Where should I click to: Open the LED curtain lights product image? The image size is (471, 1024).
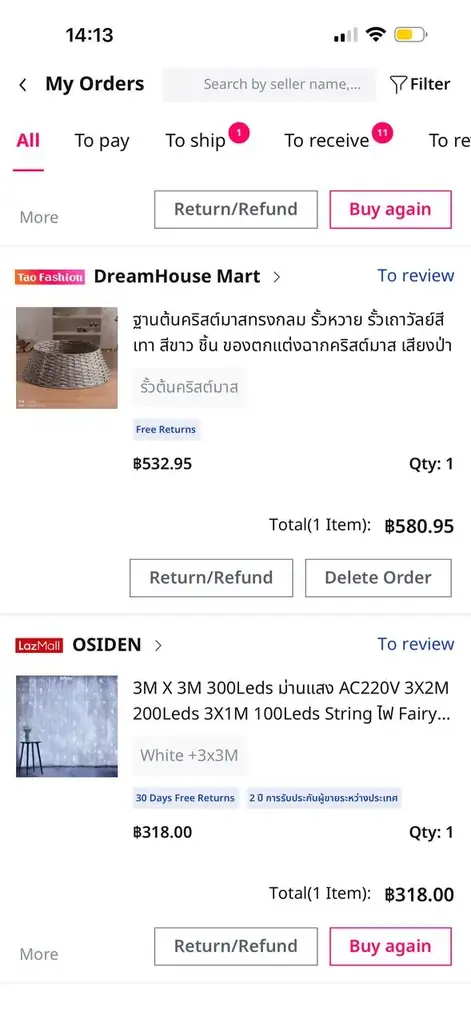click(x=67, y=726)
